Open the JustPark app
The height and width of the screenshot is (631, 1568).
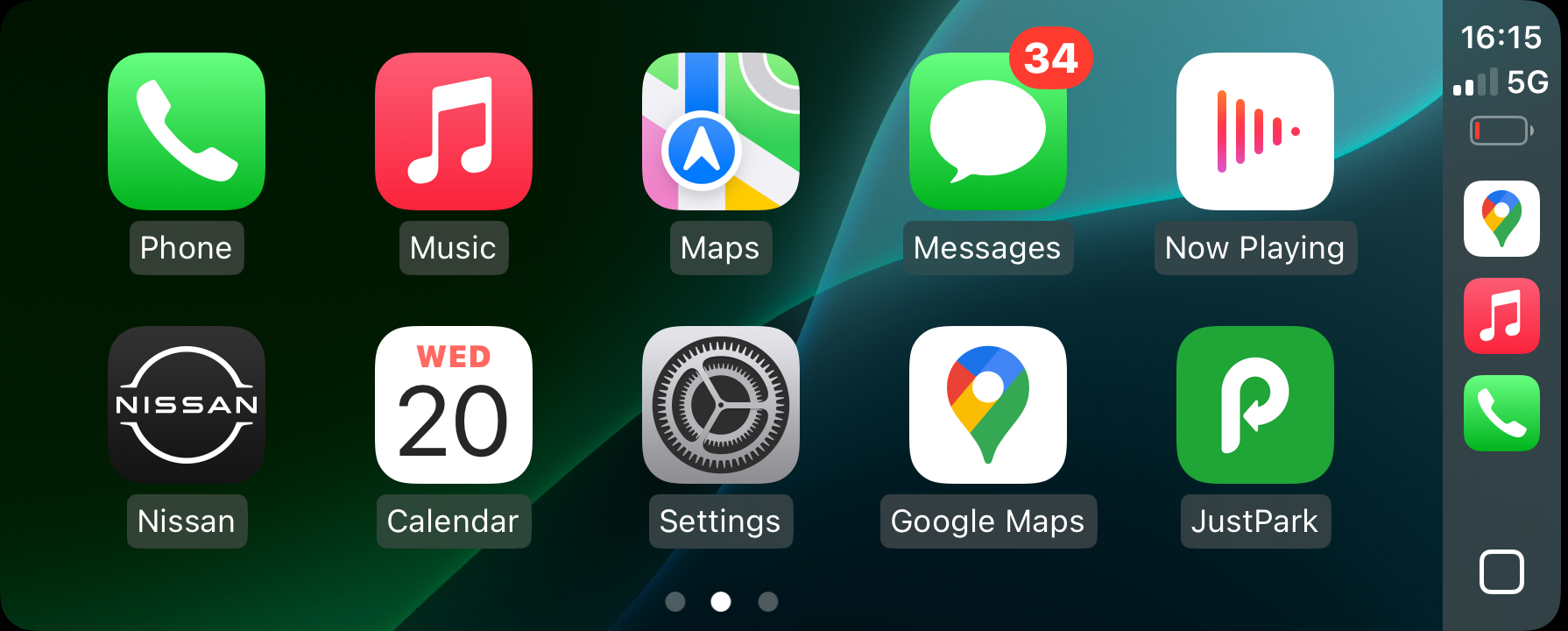click(x=1254, y=405)
